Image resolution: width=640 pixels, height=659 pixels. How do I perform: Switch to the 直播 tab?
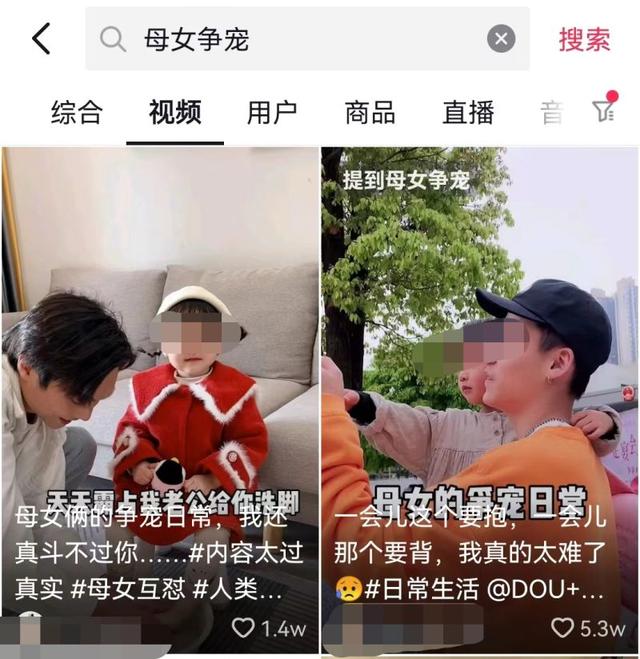click(x=468, y=112)
